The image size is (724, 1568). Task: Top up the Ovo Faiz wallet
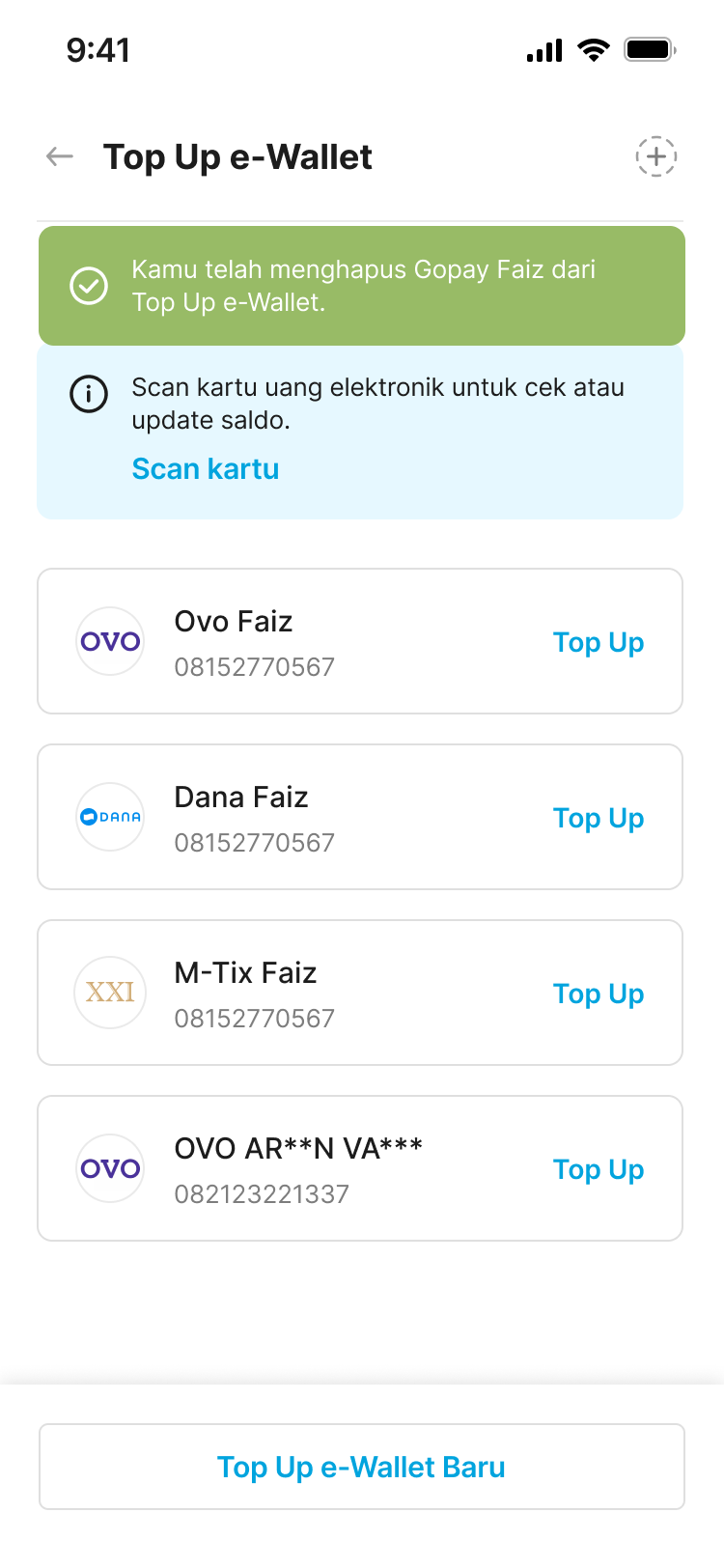point(599,642)
